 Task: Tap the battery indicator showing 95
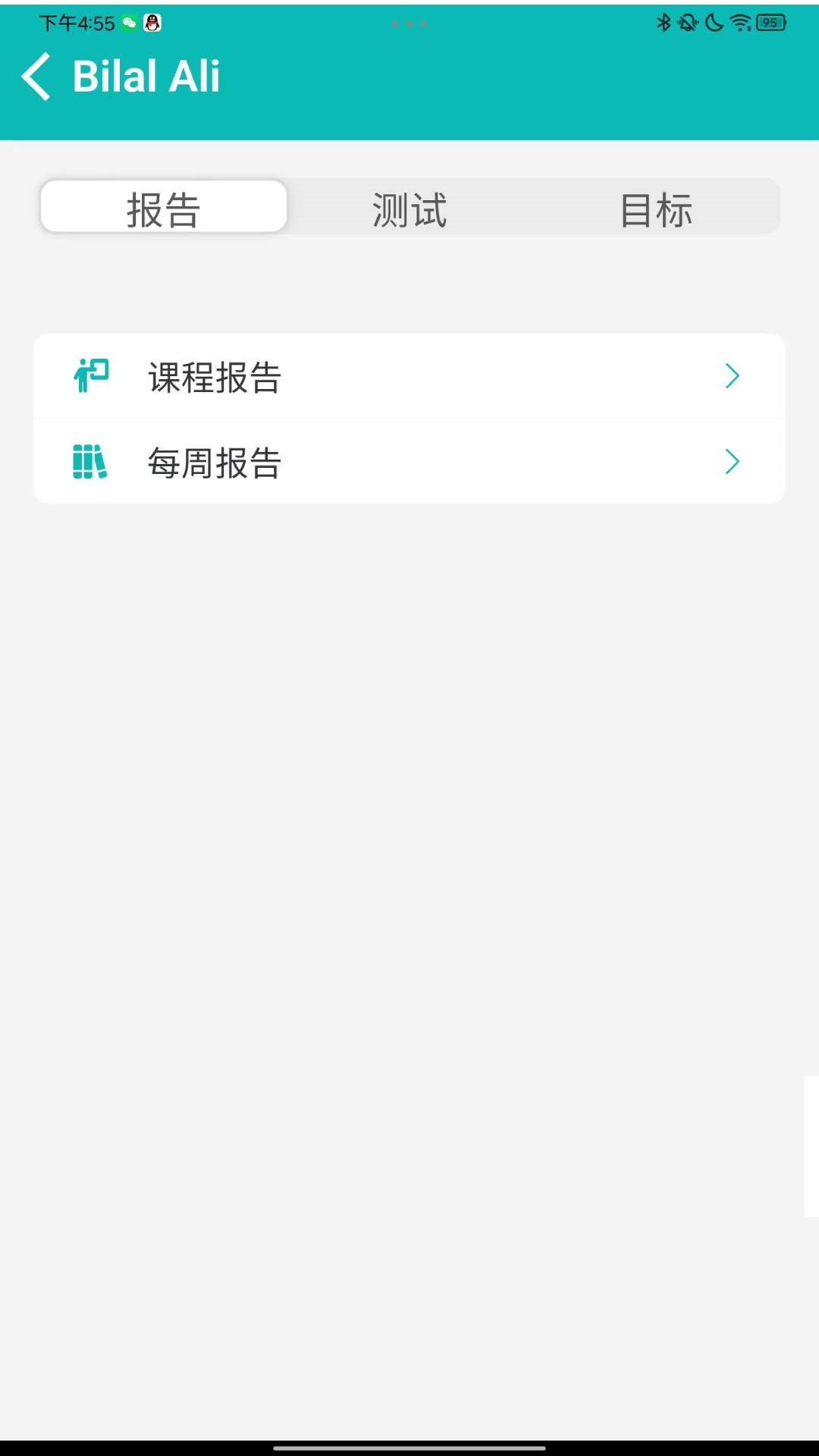(770, 23)
